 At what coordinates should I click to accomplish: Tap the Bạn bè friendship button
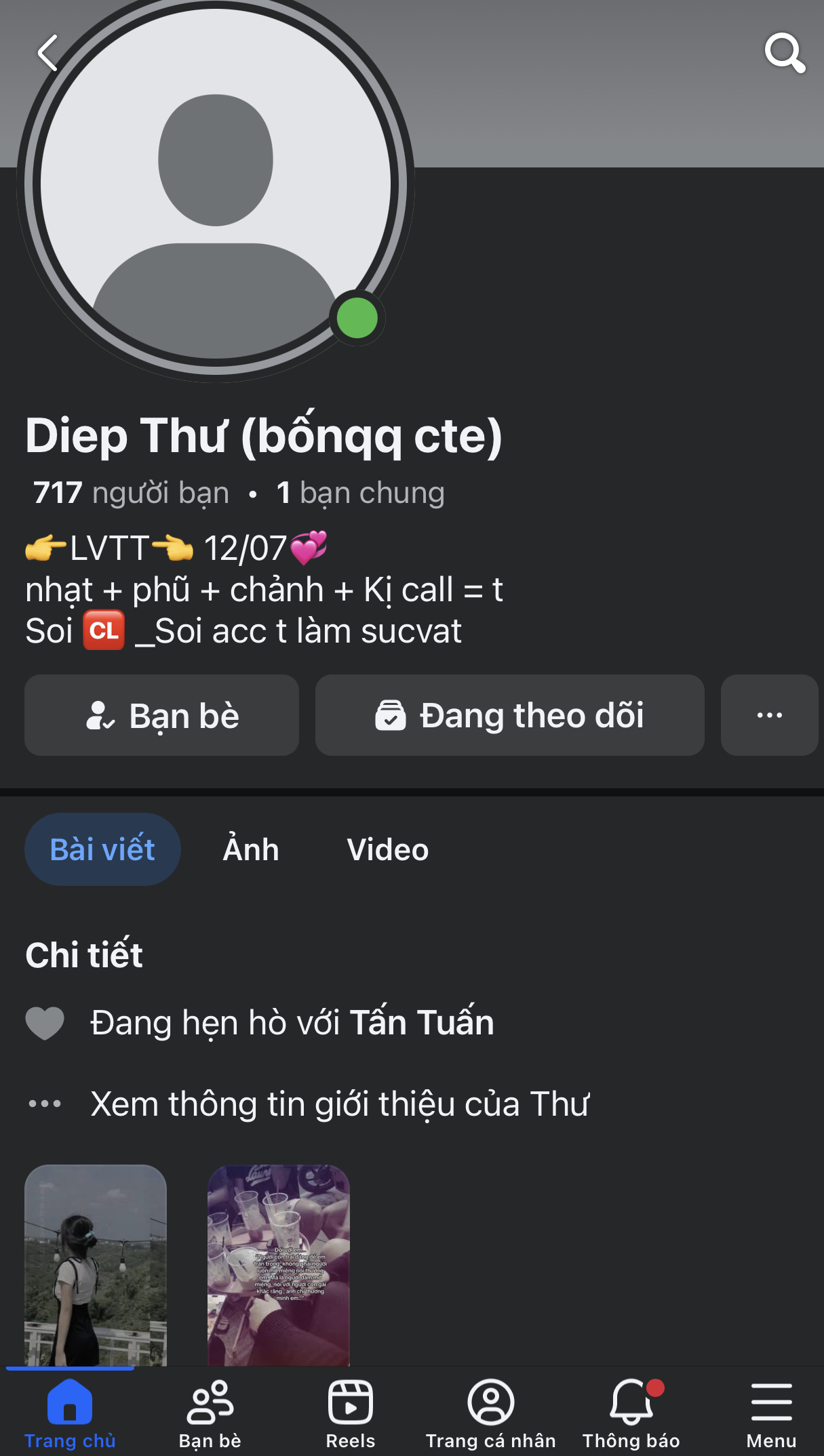click(162, 715)
